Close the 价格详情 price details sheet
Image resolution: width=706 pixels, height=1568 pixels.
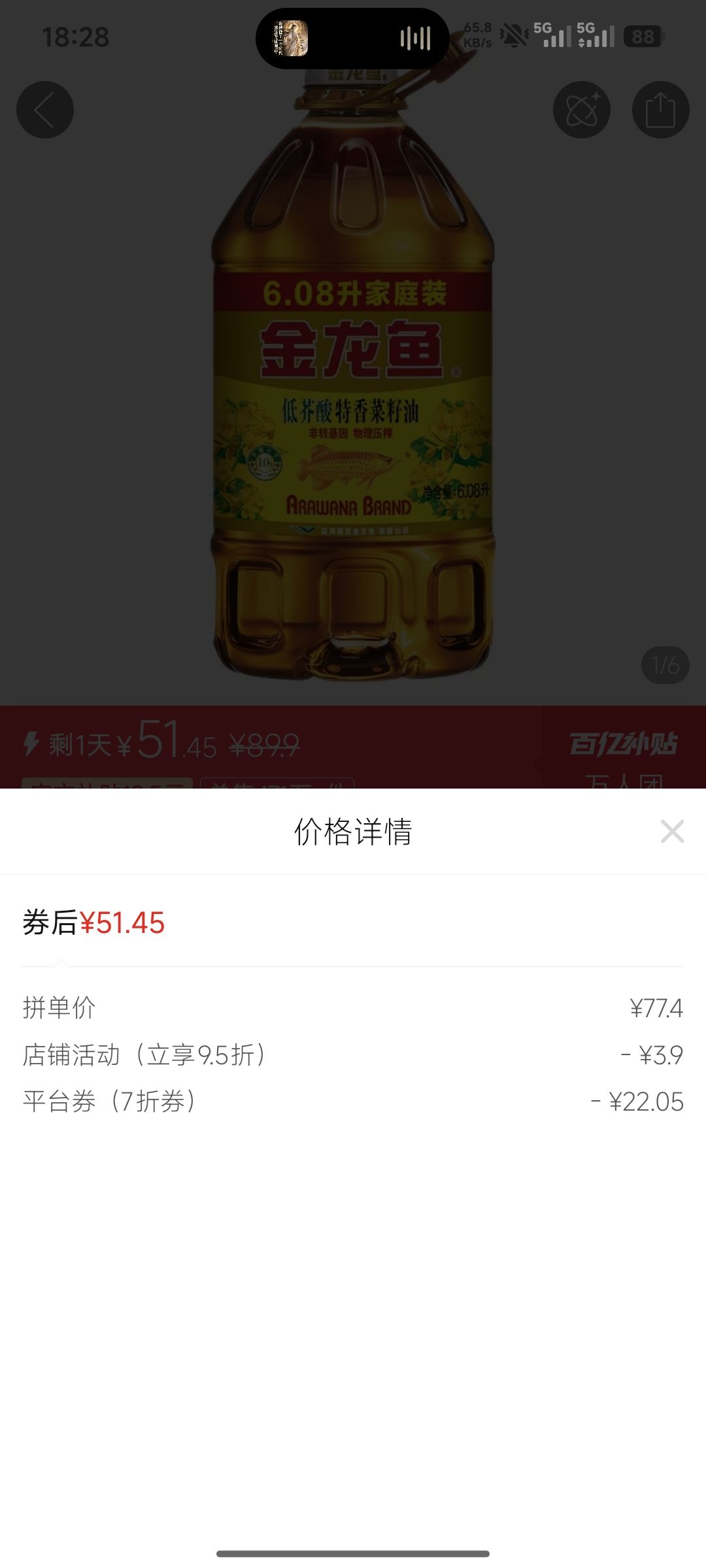pos(672,832)
